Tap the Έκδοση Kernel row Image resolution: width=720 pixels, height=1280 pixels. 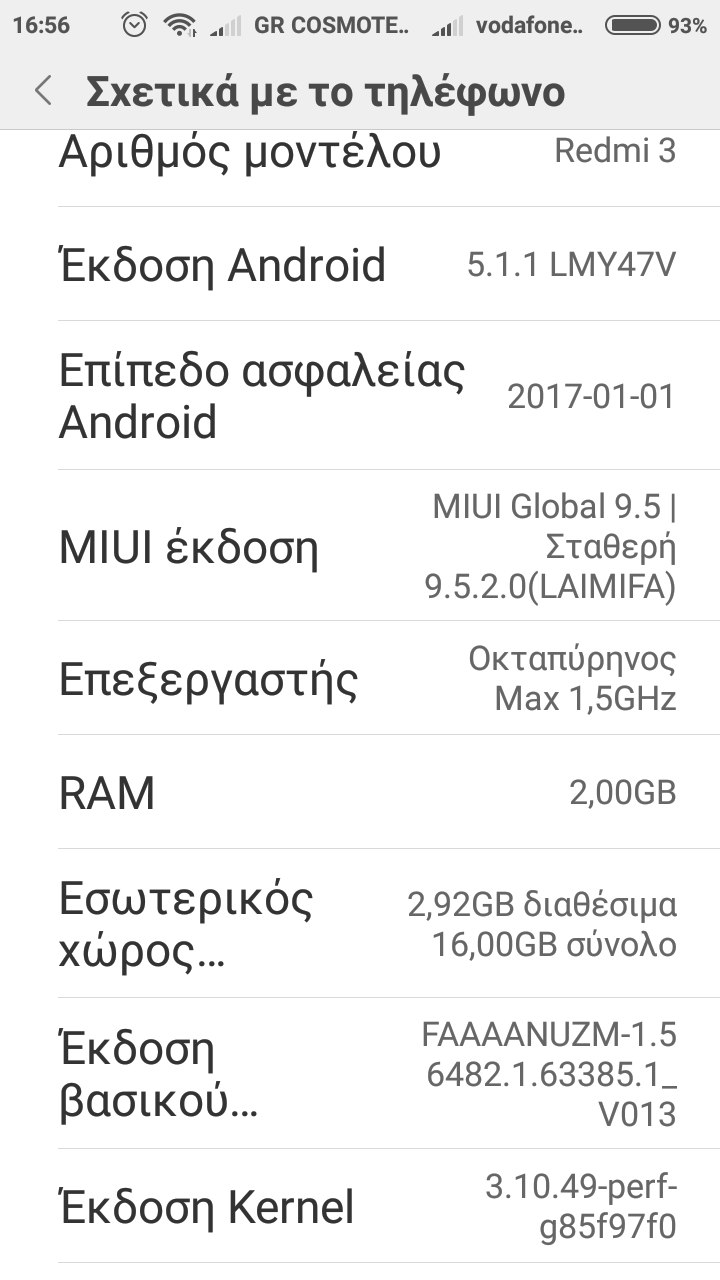point(360,1206)
